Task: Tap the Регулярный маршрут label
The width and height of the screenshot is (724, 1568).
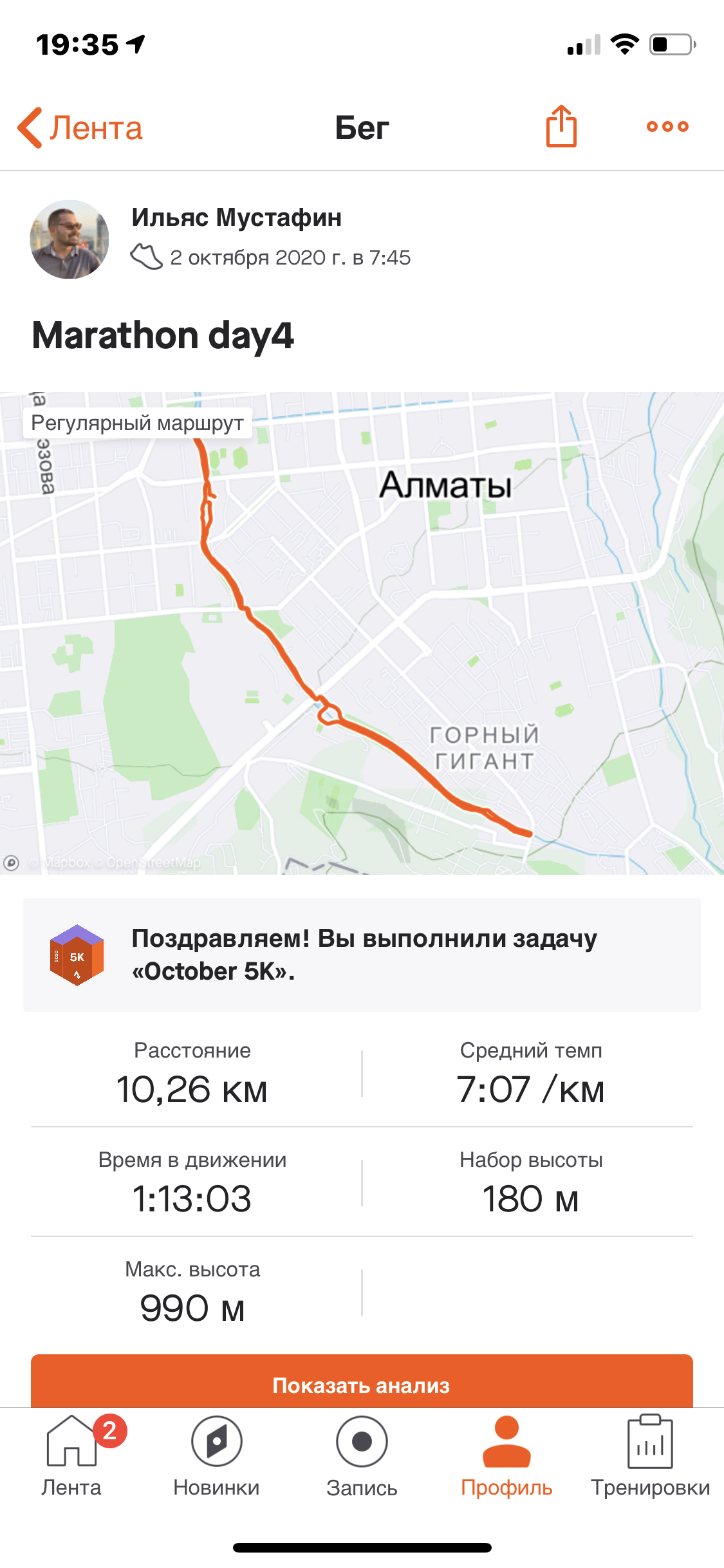Action: pyautogui.click(x=137, y=423)
